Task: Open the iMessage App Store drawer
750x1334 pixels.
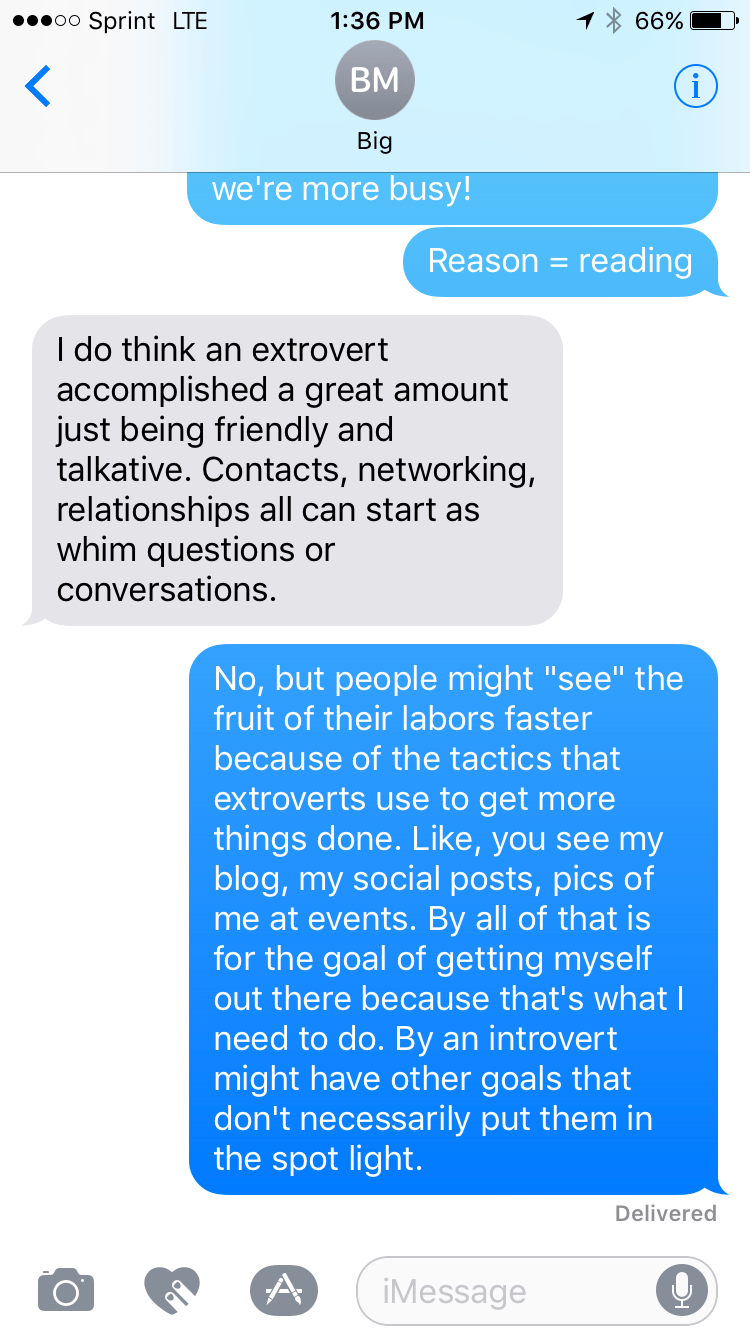Action: coord(283,1289)
